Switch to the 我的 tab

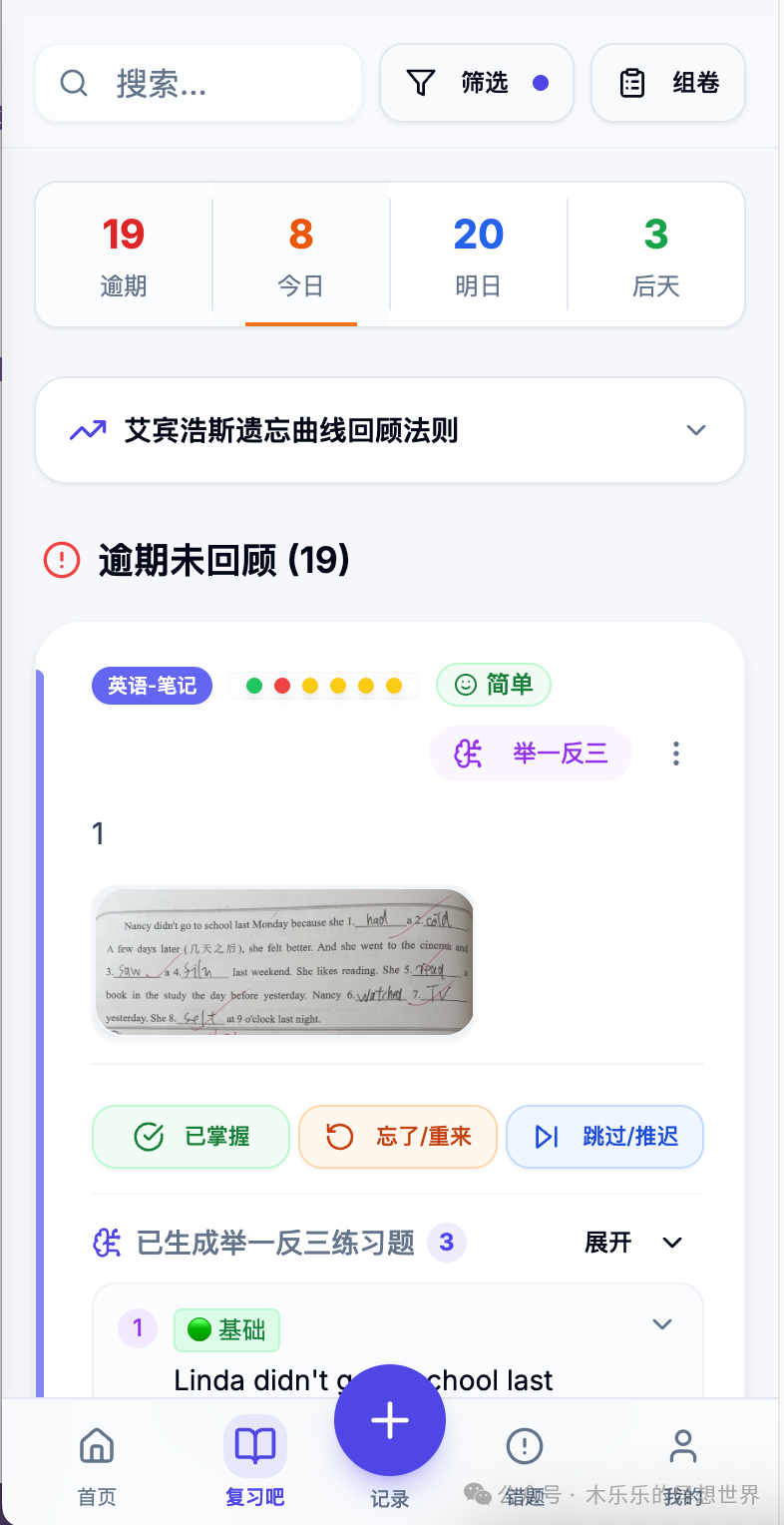(x=682, y=1462)
